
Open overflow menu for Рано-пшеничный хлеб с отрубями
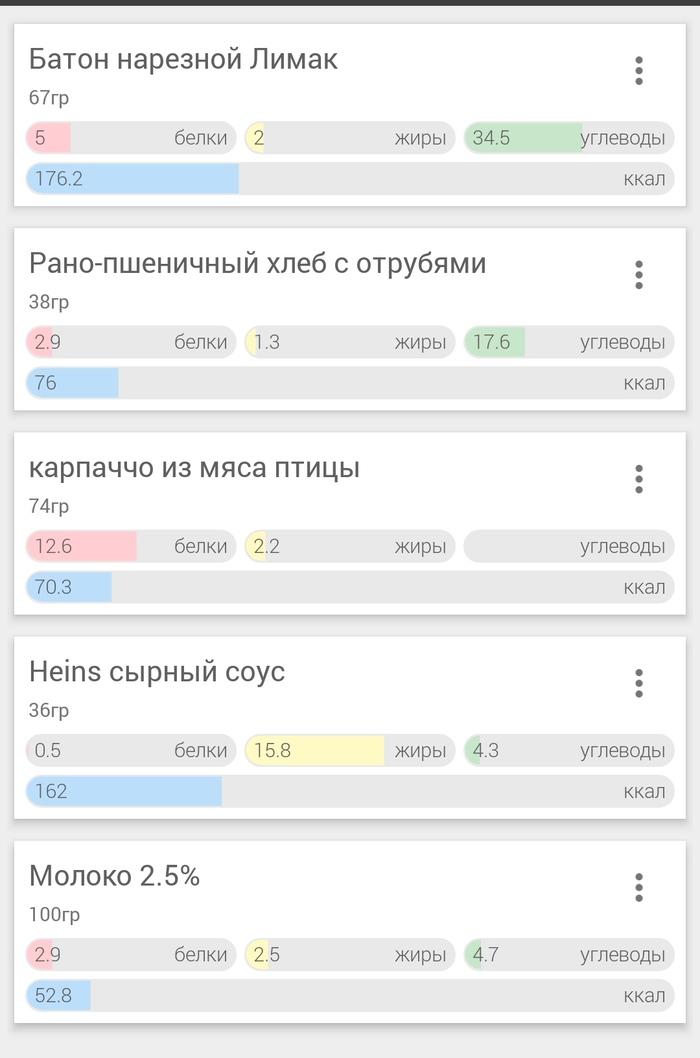639,275
